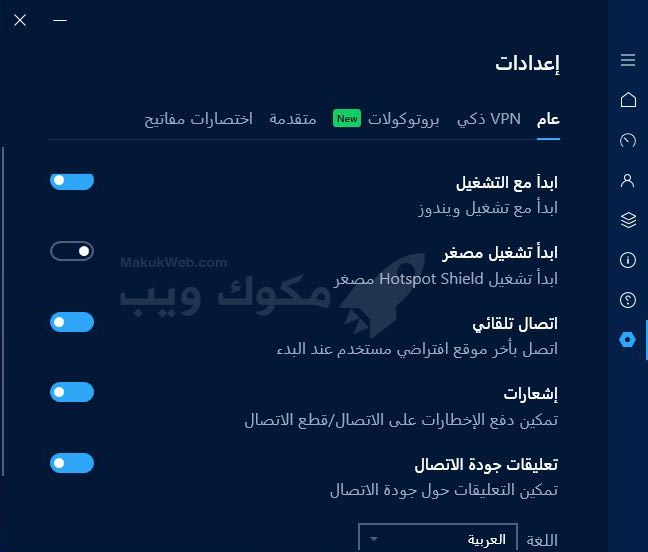Close the Hotspot Shield window

point(21,19)
